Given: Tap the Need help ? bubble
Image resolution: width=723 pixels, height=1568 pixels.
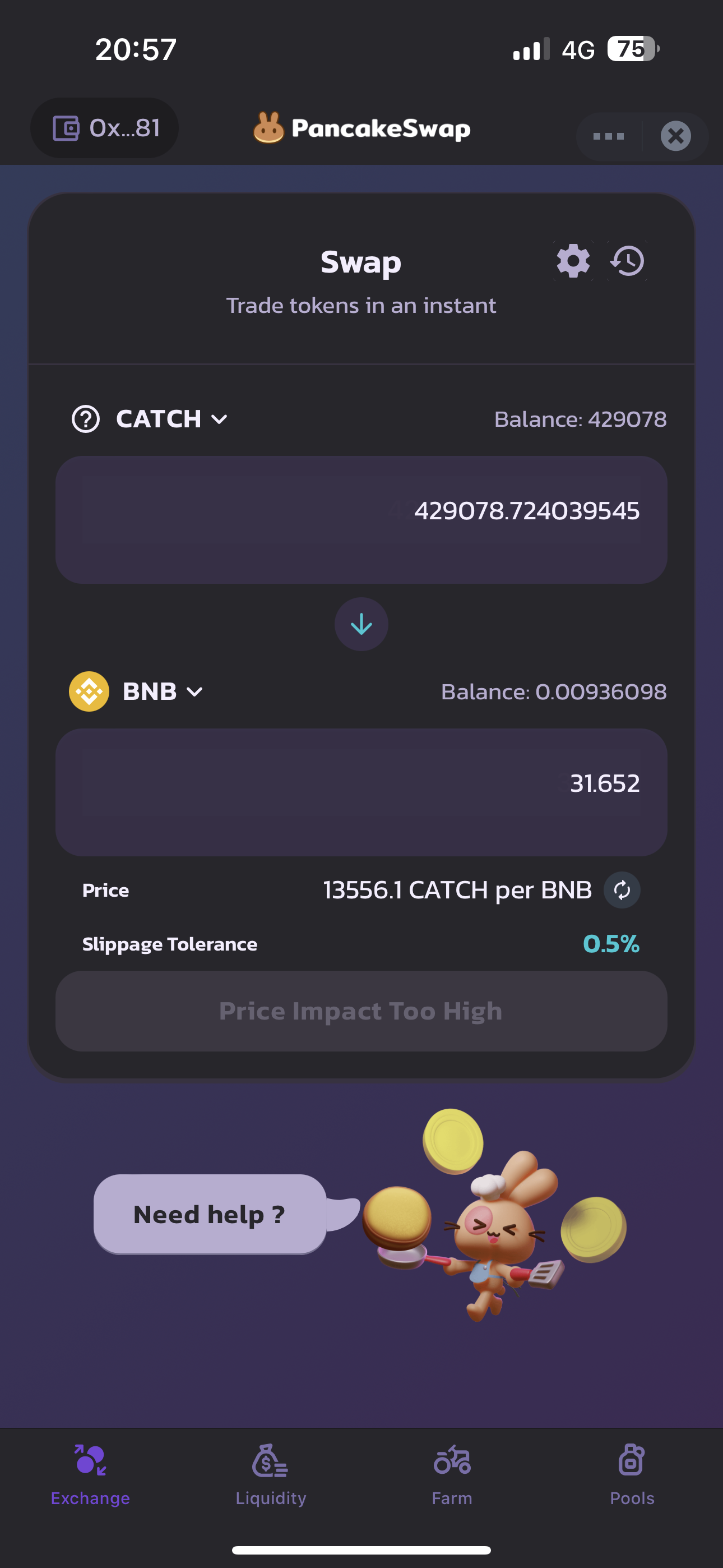Looking at the screenshot, I should click(210, 1214).
